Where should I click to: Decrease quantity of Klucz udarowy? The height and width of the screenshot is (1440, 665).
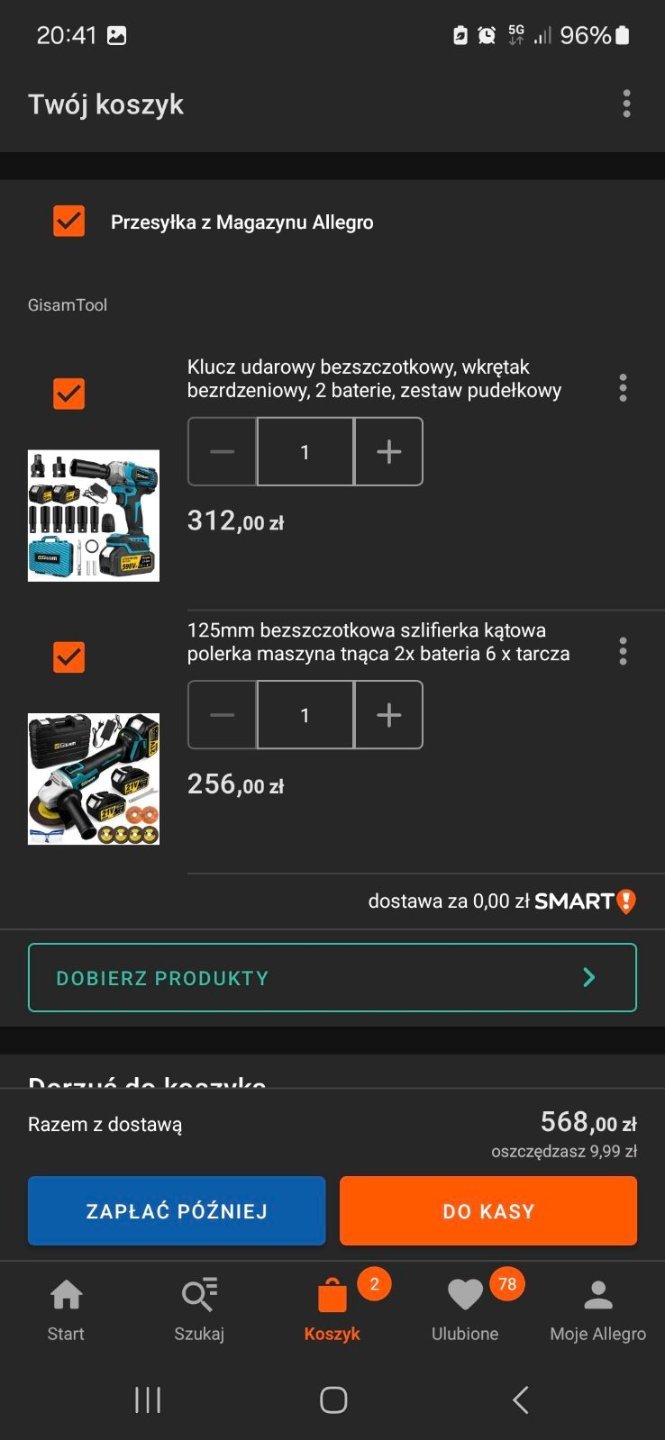[x=222, y=452]
